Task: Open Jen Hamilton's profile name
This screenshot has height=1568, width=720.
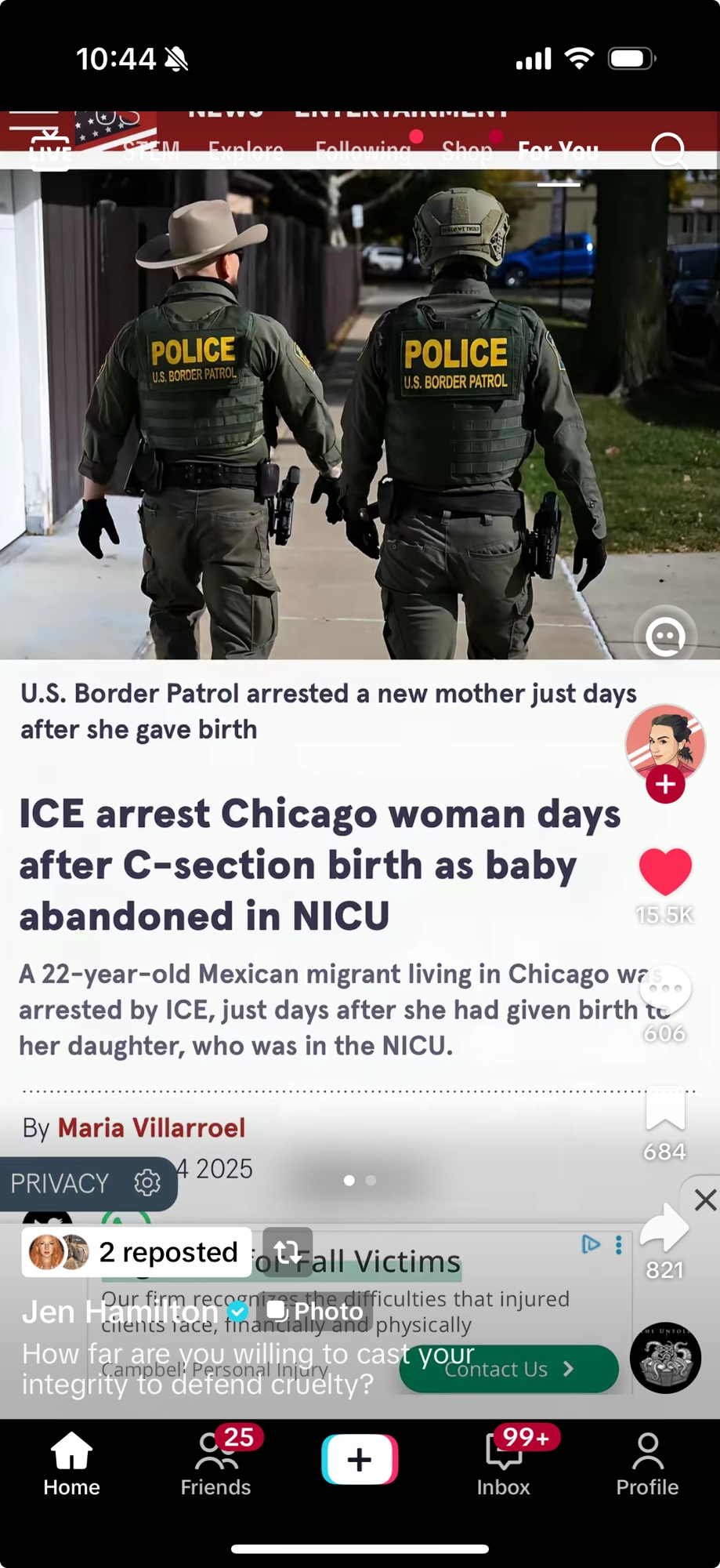Action: [120, 1312]
